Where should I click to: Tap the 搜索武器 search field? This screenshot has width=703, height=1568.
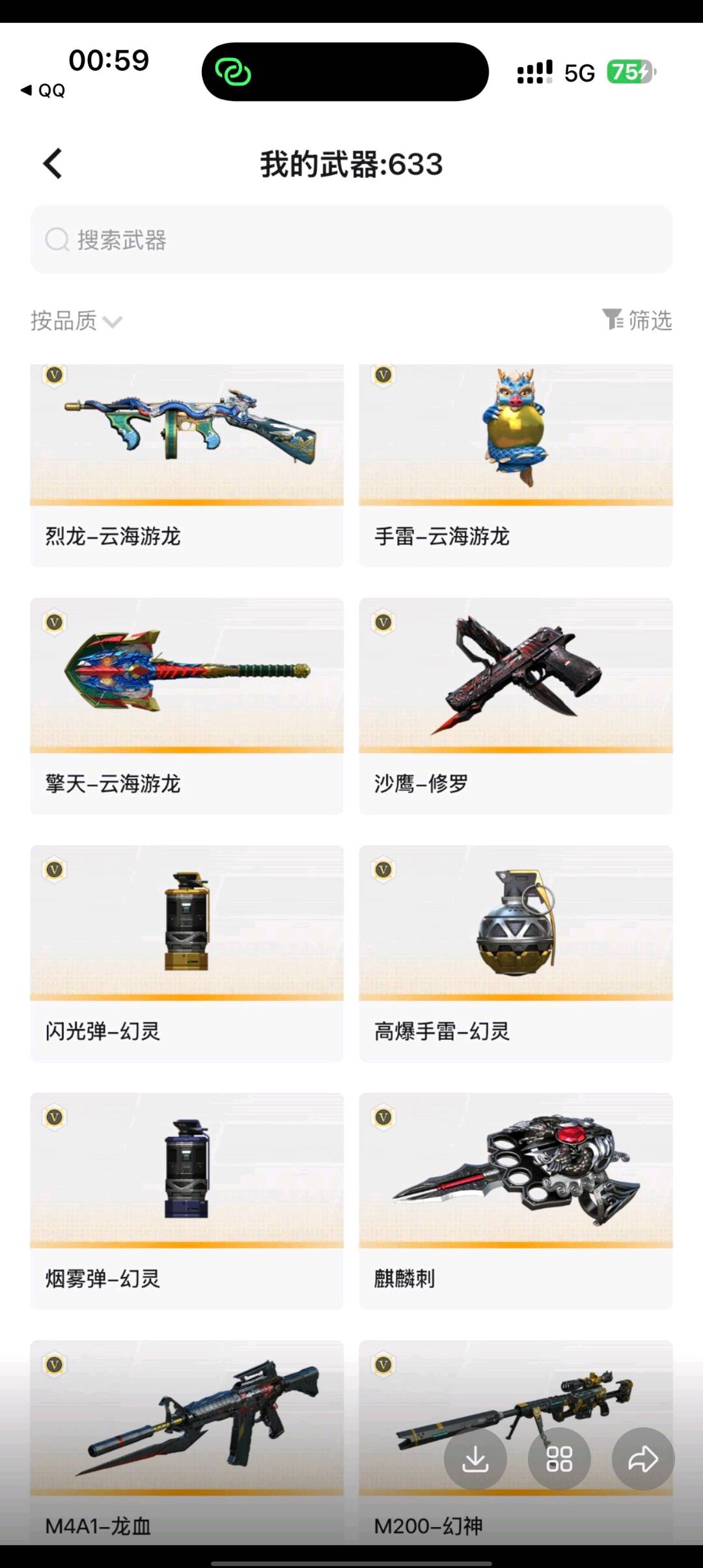[x=351, y=240]
